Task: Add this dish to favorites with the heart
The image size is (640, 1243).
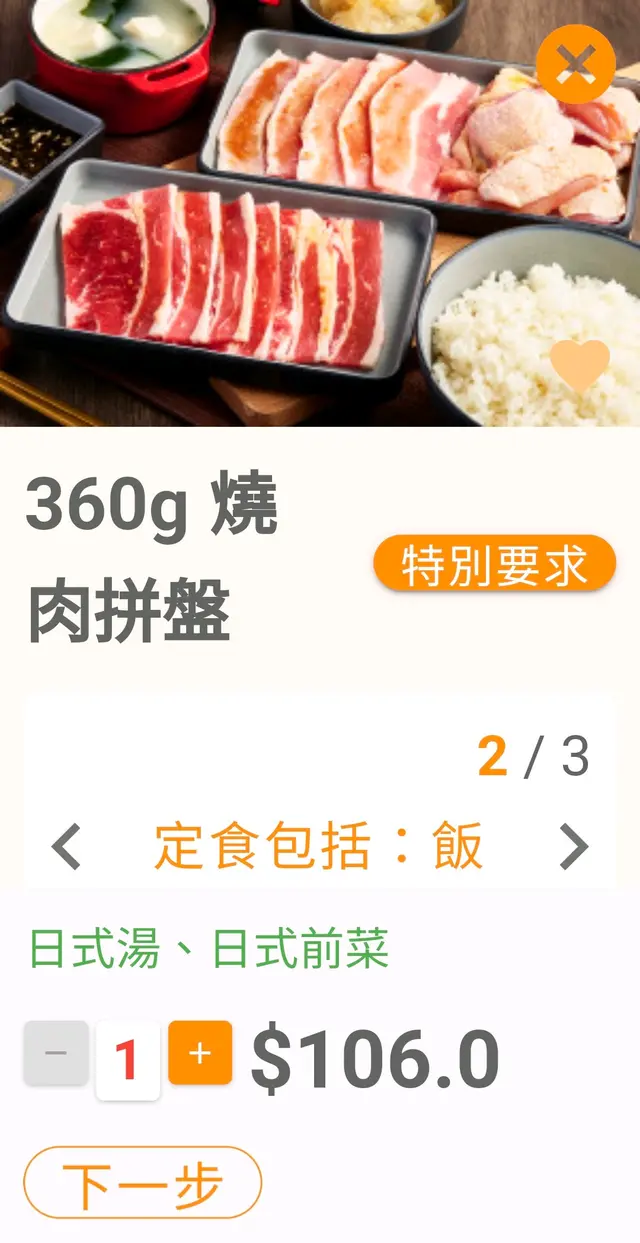Action: (579, 366)
